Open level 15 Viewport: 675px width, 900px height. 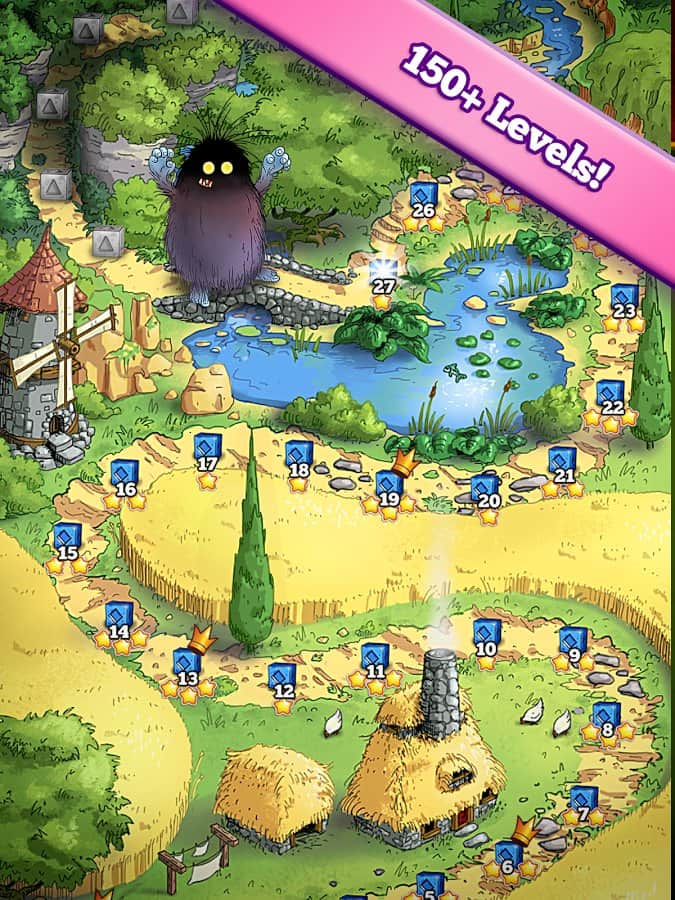point(68,540)
